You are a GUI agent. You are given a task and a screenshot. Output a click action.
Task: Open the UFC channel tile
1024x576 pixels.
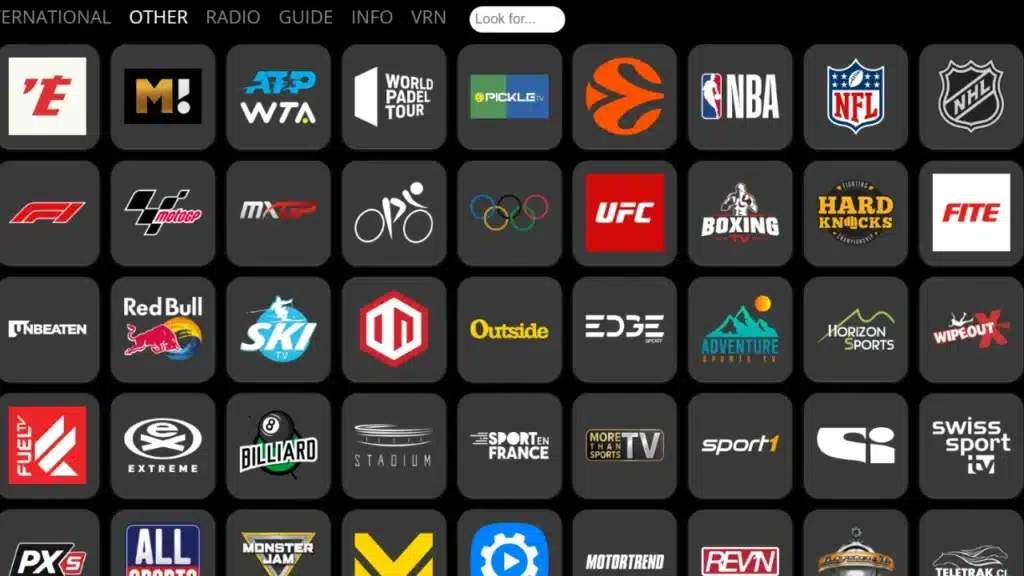(x=625, y=213)
